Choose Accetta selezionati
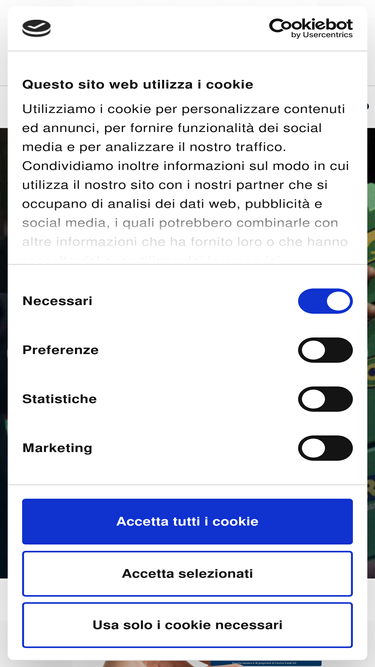 pos(188,573)
